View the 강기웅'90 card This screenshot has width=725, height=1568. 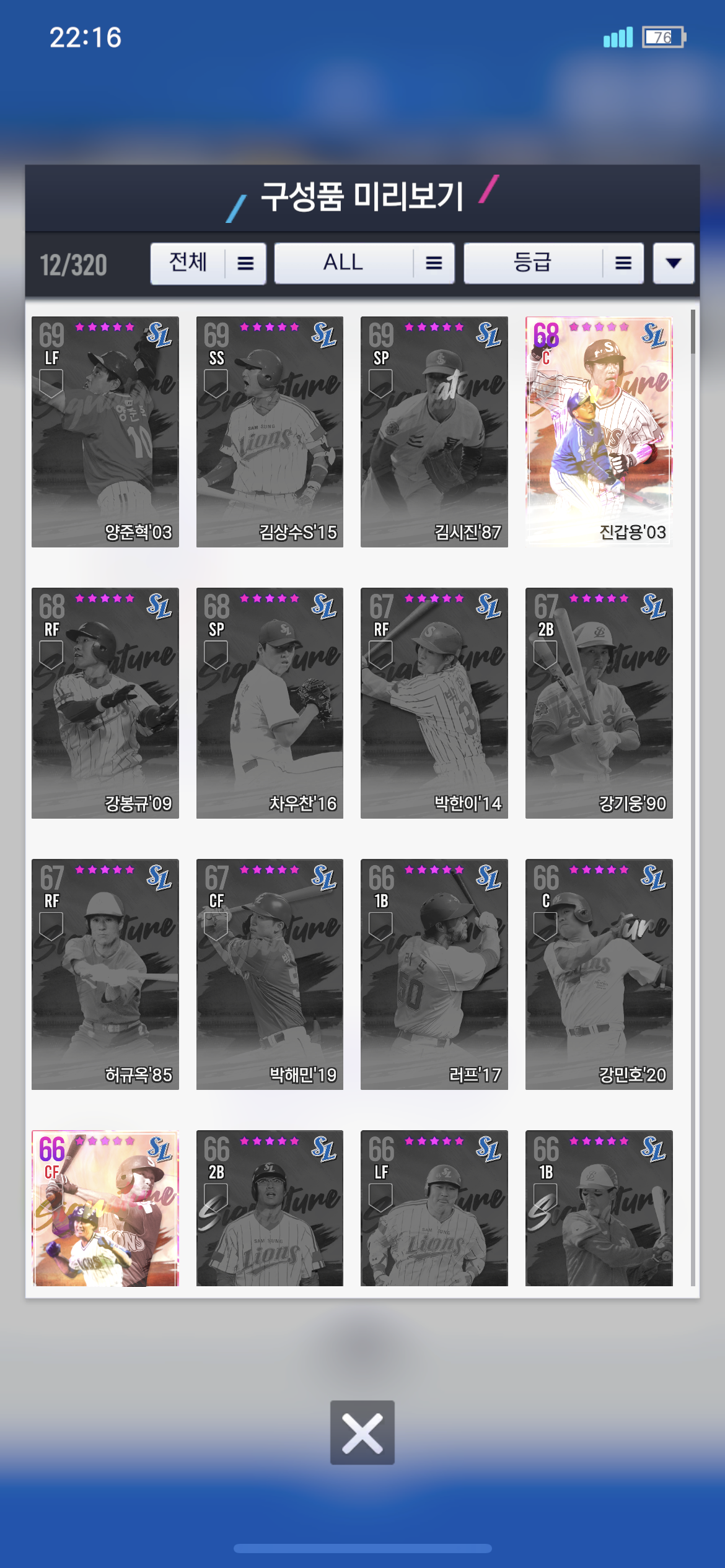599,703
